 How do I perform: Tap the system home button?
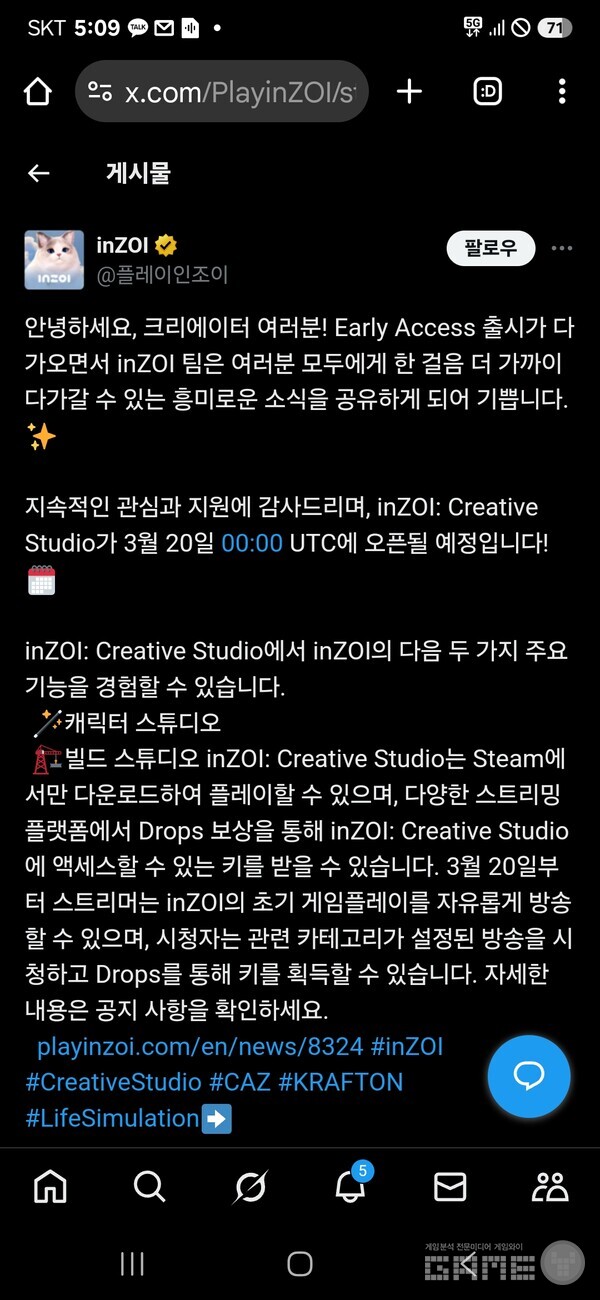click(300, 1263)
